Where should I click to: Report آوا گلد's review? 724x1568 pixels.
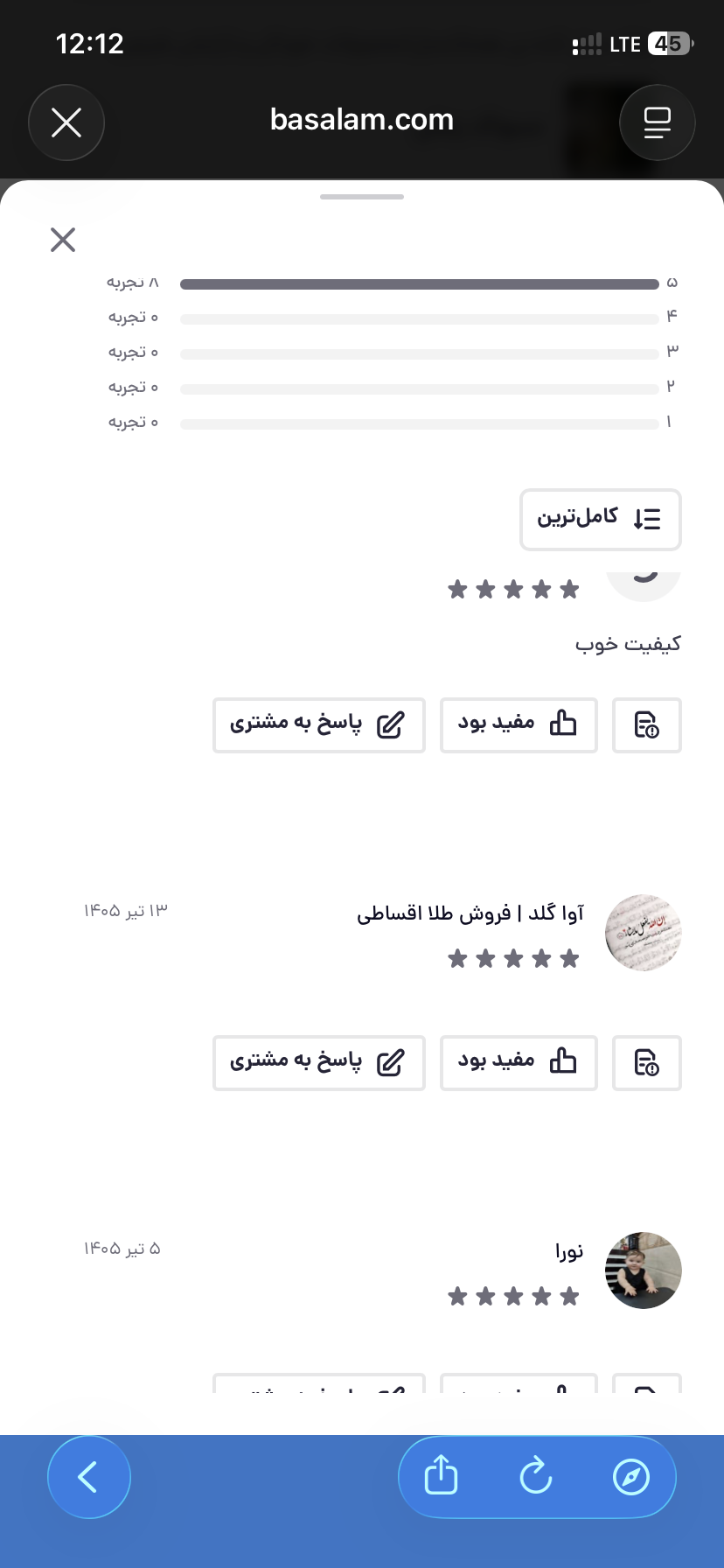click(x=647, y=1062)
